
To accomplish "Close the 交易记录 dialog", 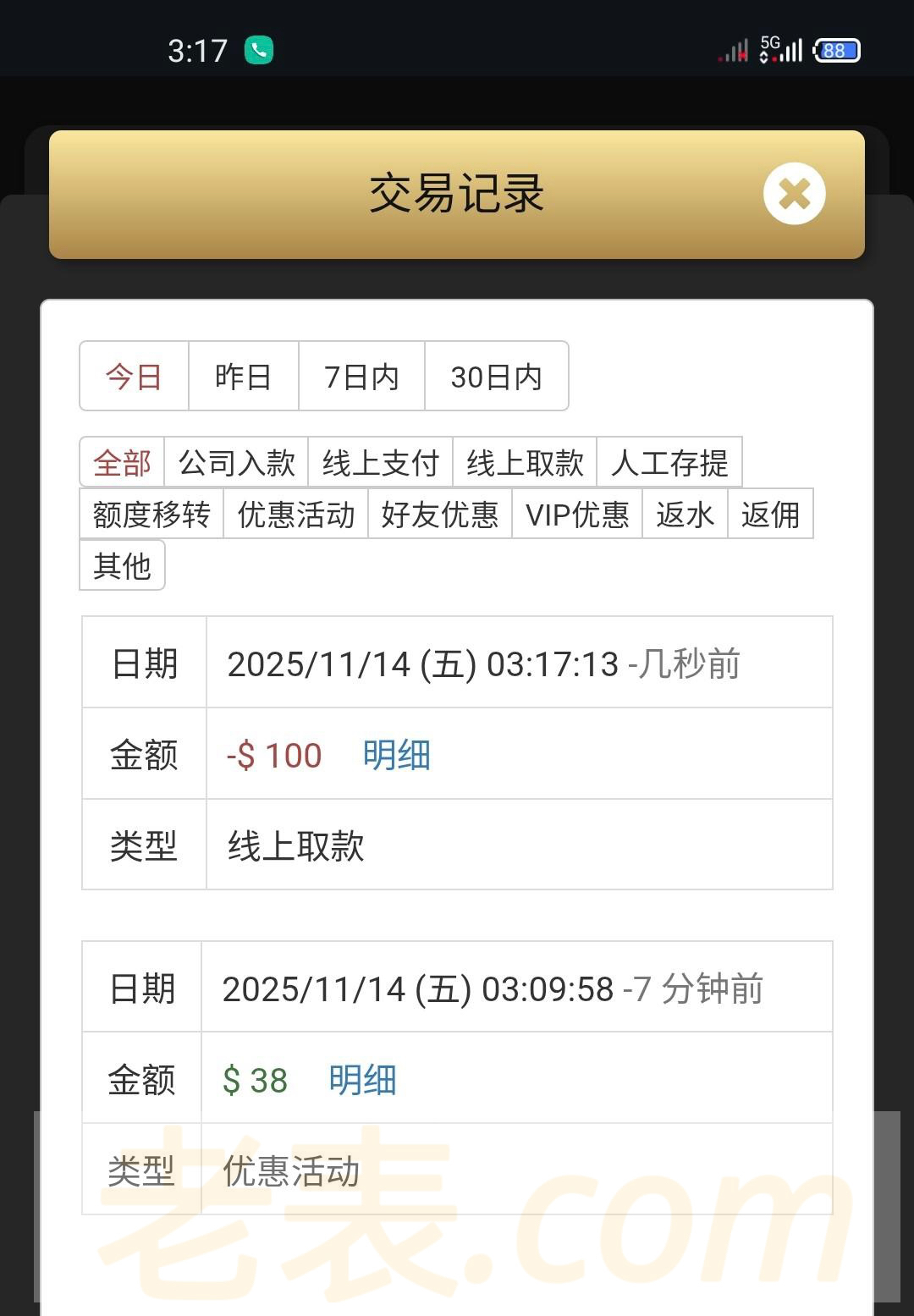I will [x=794, y=194].
